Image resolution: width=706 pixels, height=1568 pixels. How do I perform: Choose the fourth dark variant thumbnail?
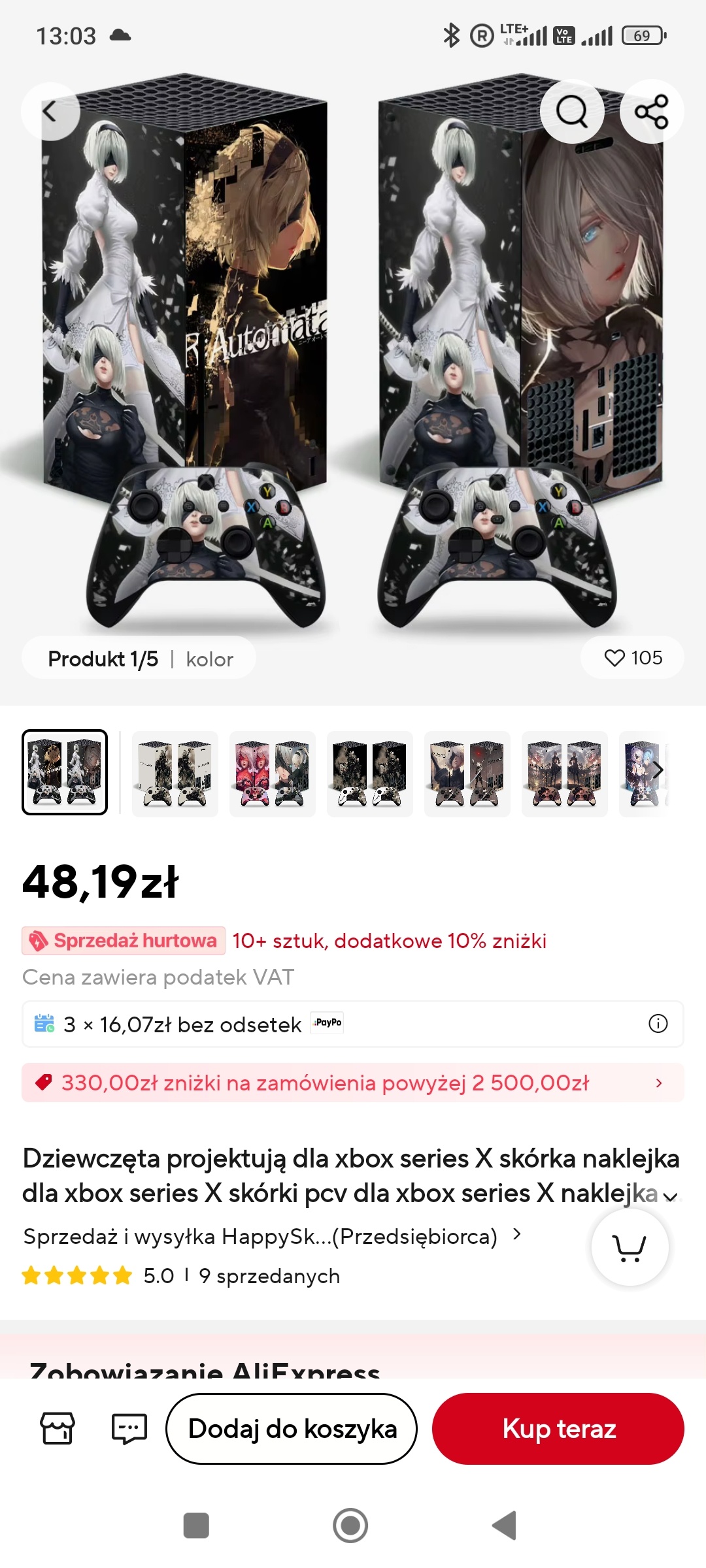pyautogui.click(x=369, y=773)
